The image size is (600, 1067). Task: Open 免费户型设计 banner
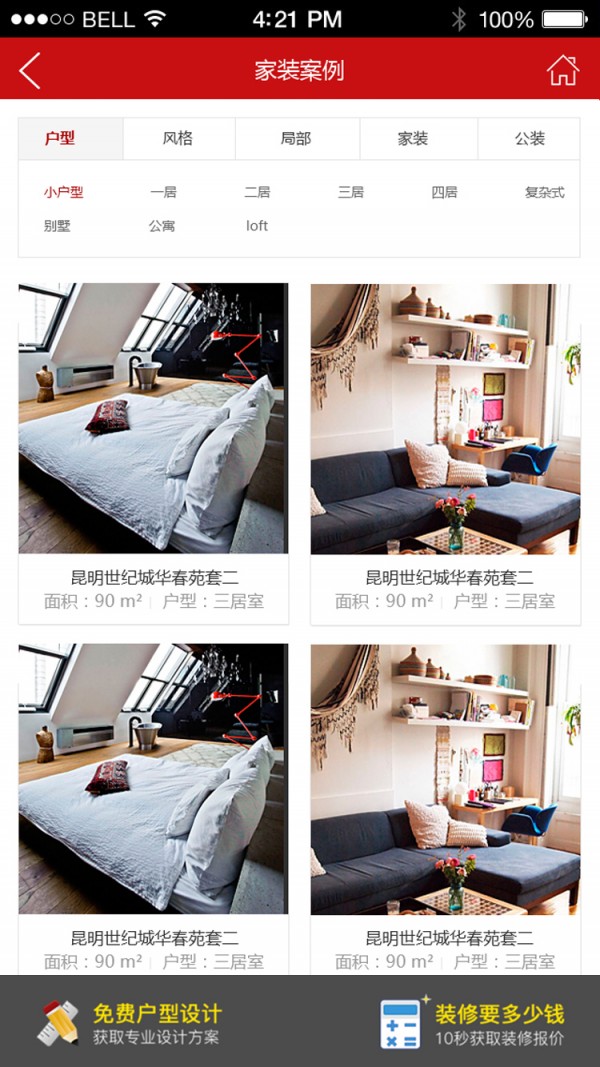coord(129,1022)
